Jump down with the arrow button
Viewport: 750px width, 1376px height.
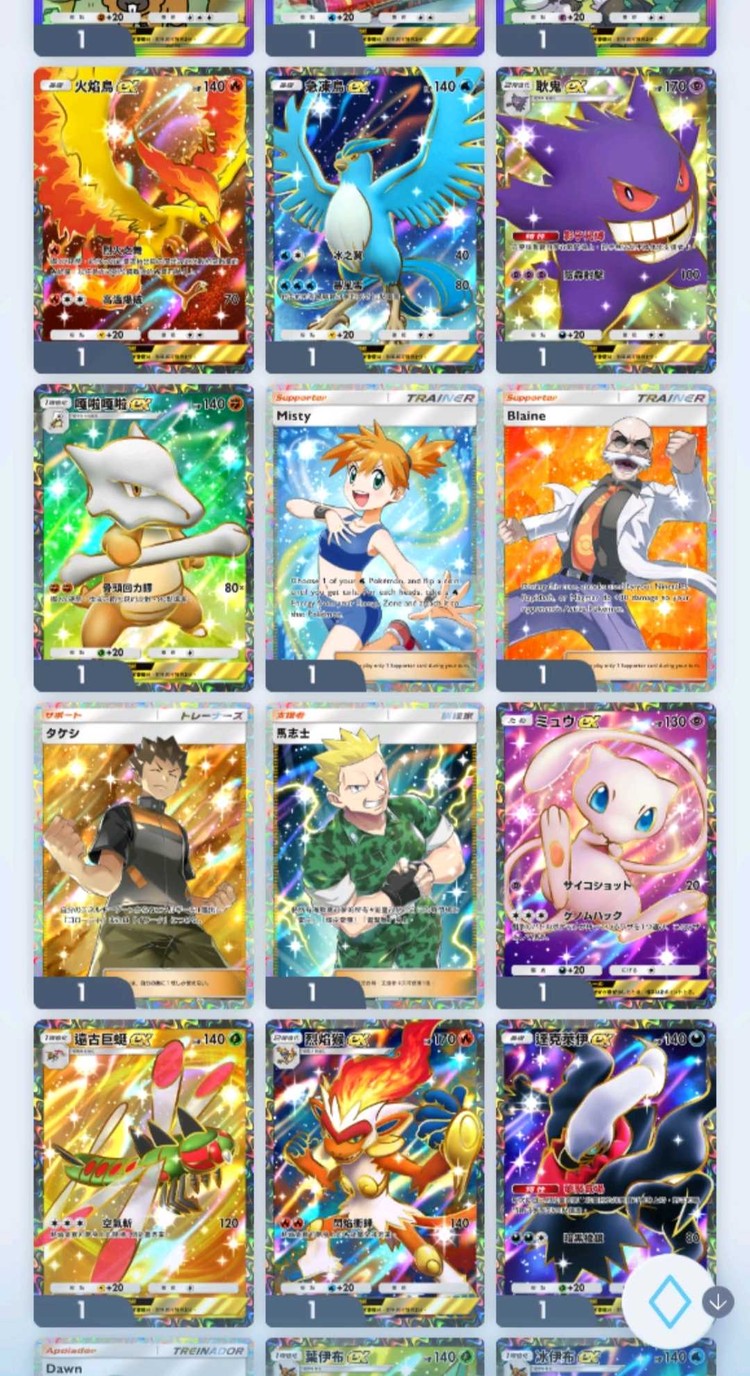click(718, 1301)
